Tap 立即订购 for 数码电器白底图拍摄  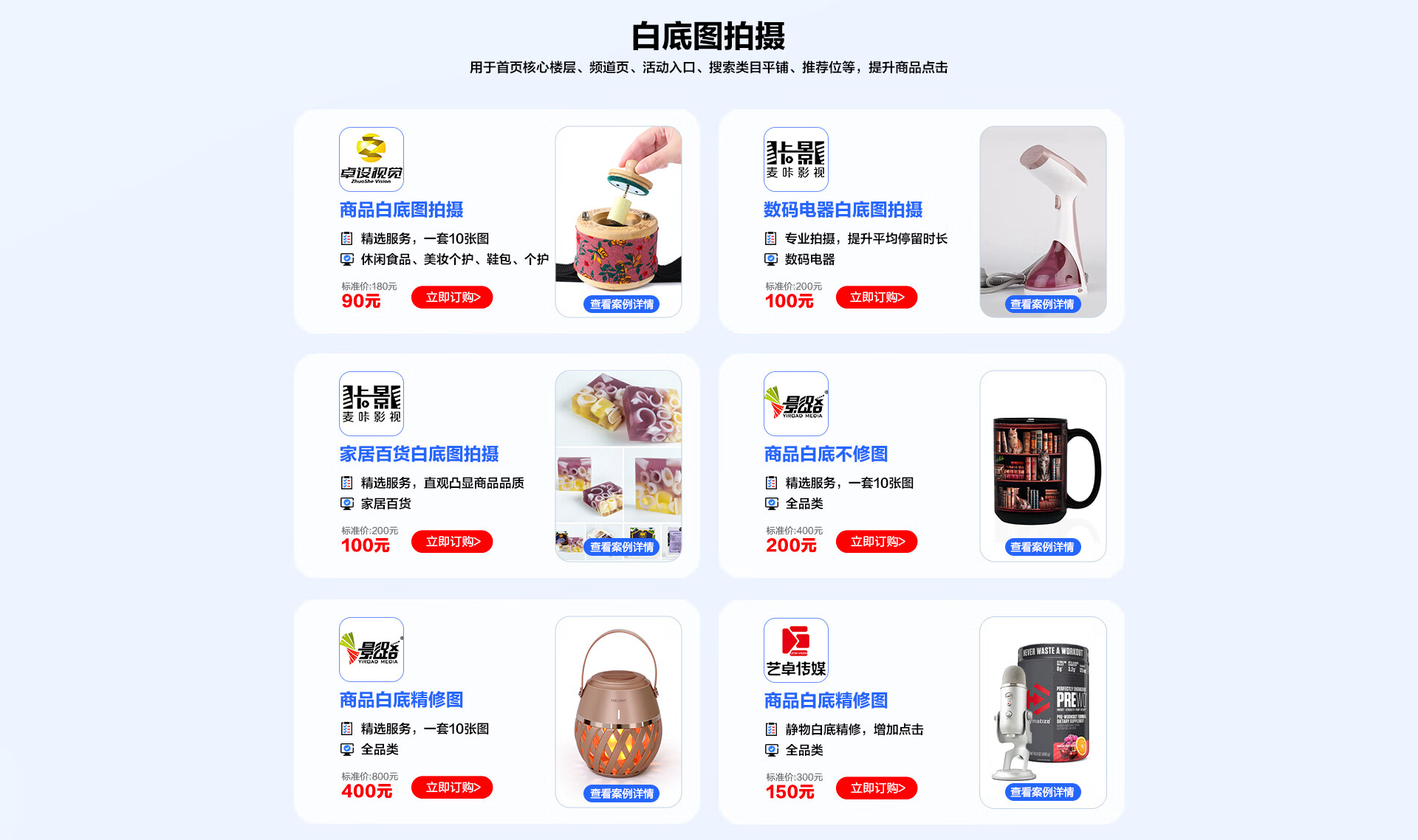(877, 297)
